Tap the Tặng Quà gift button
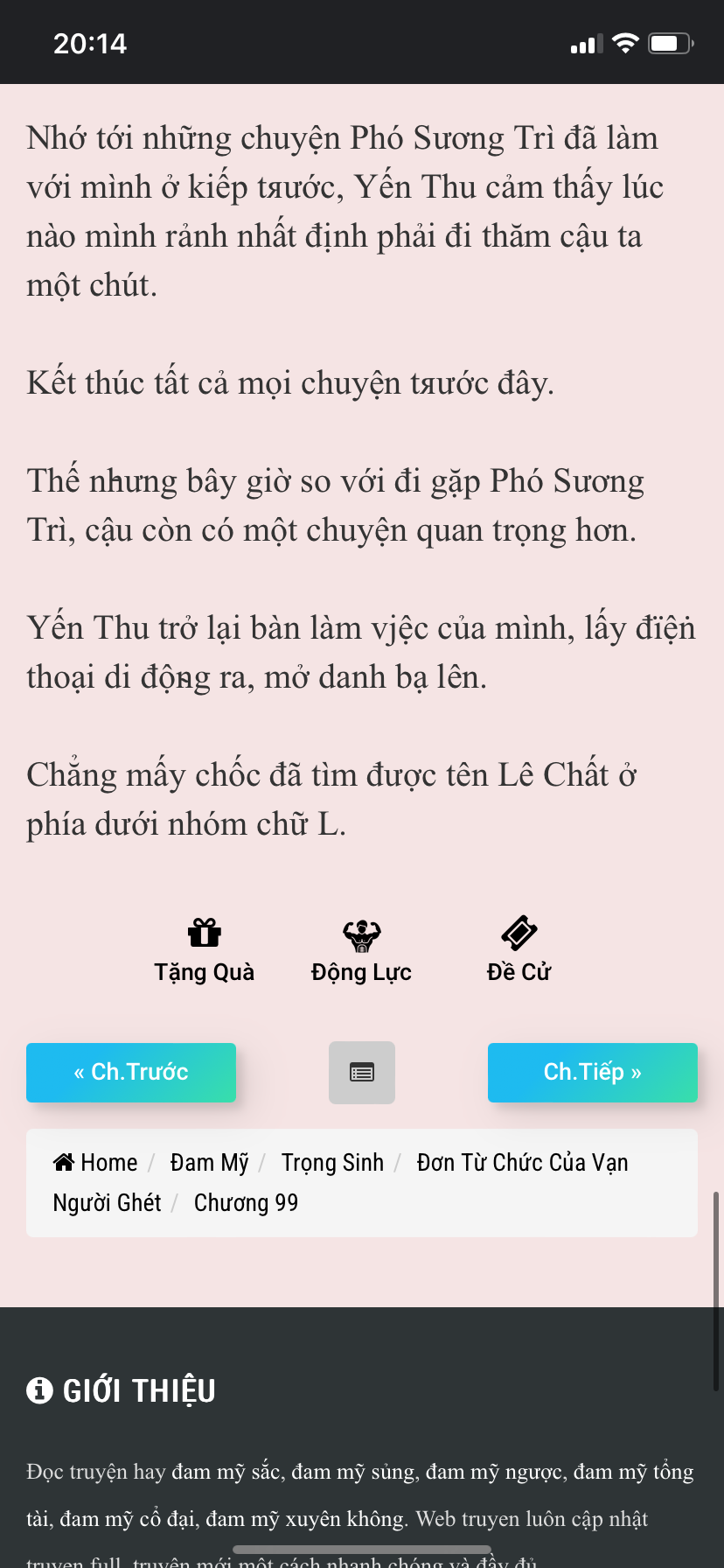Viewport: 724px width, 1568px height. coord(204,951)
